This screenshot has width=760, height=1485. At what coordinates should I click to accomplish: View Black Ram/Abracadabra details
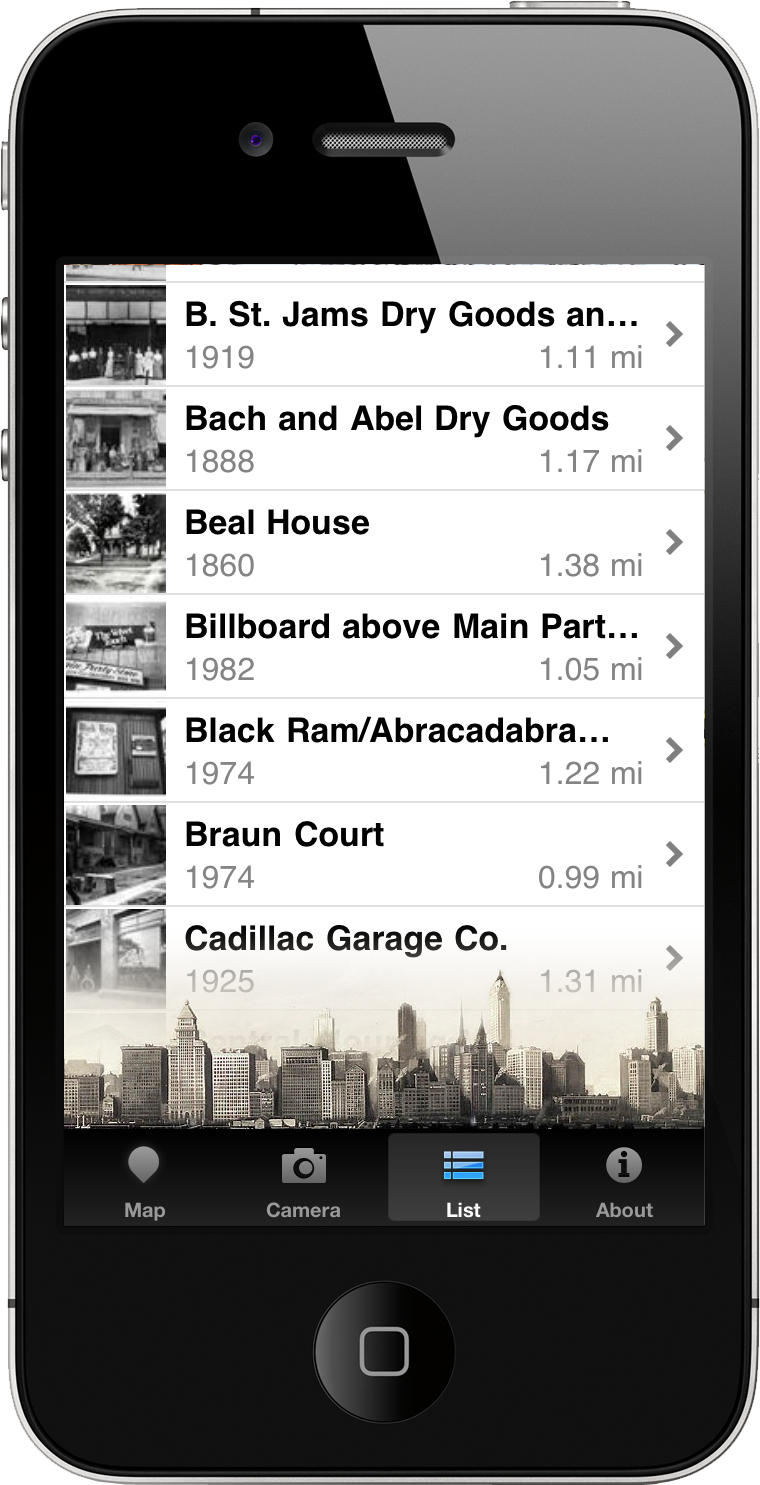pyautogui.click(x=385, y=750)
